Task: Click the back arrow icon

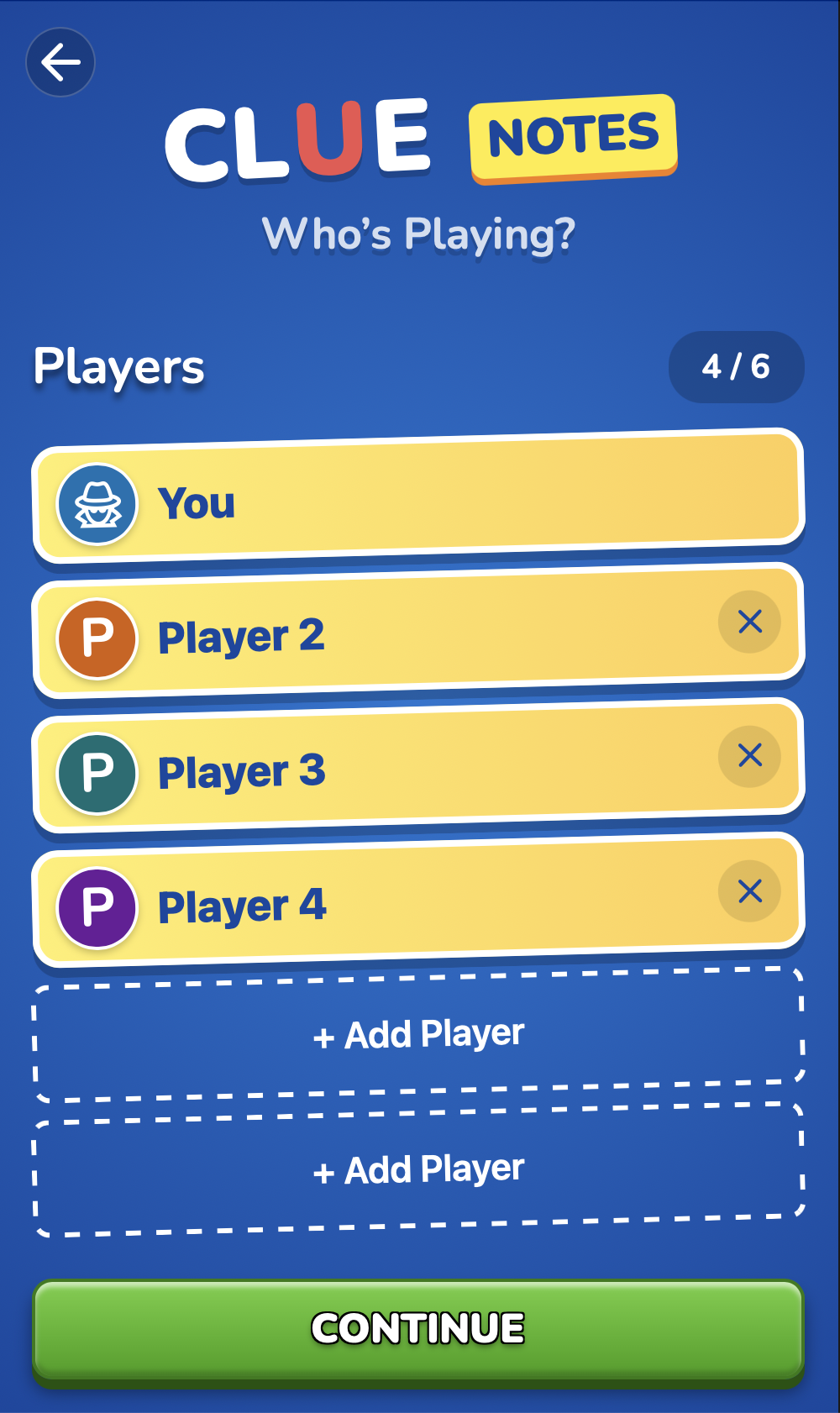Action: [60, 62]
